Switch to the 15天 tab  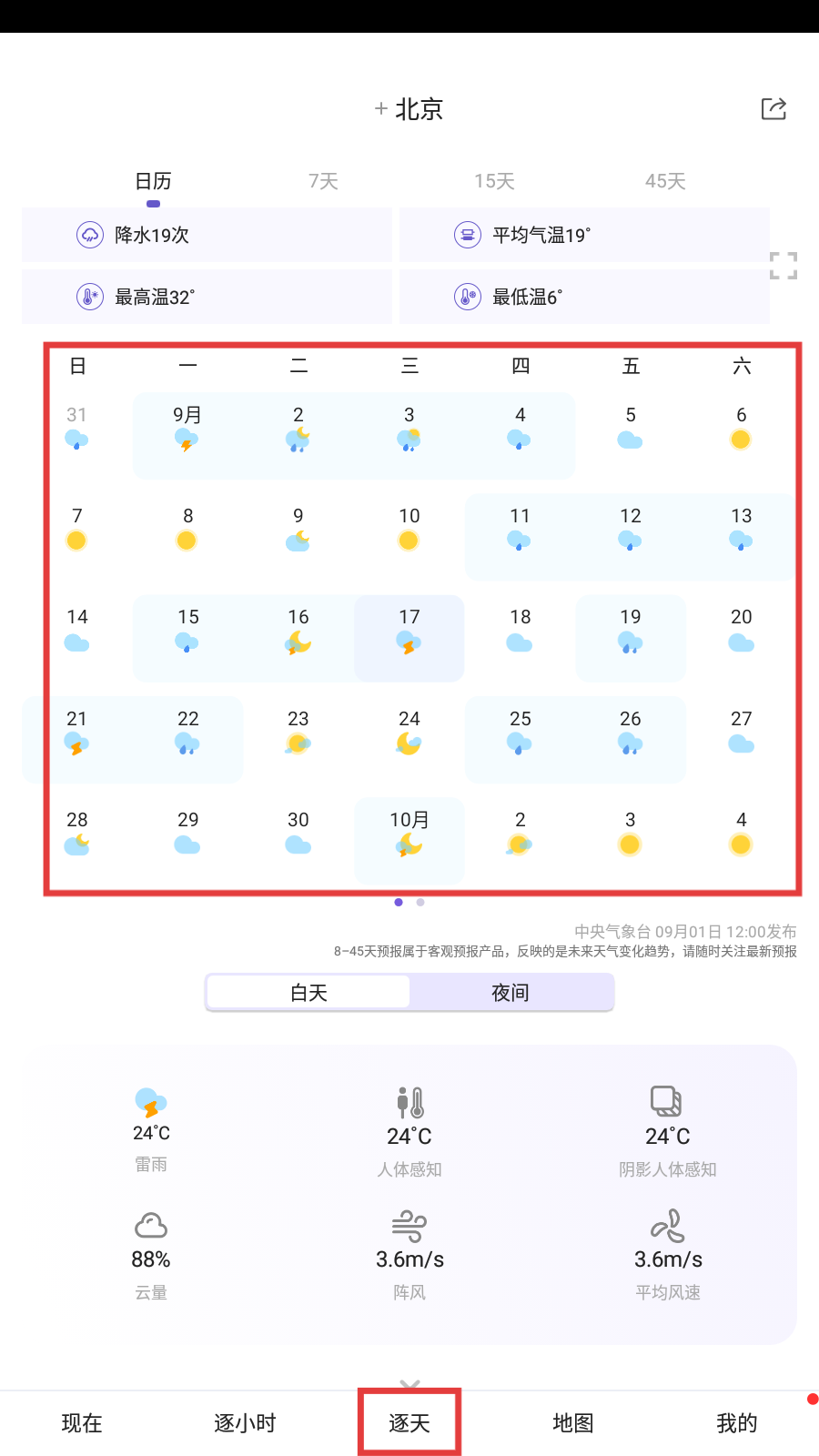point(494,181)
